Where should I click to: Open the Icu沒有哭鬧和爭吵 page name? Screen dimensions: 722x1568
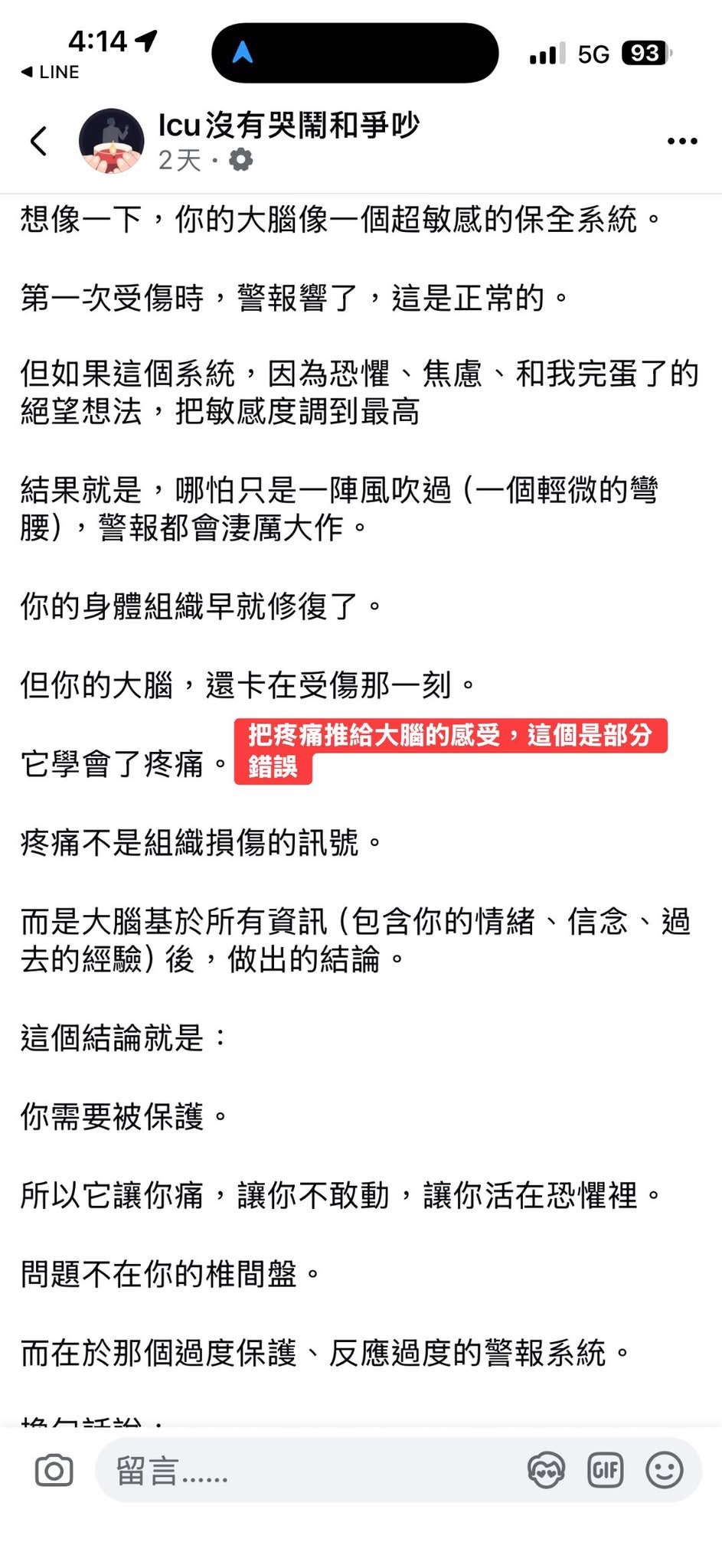point(289,125)
